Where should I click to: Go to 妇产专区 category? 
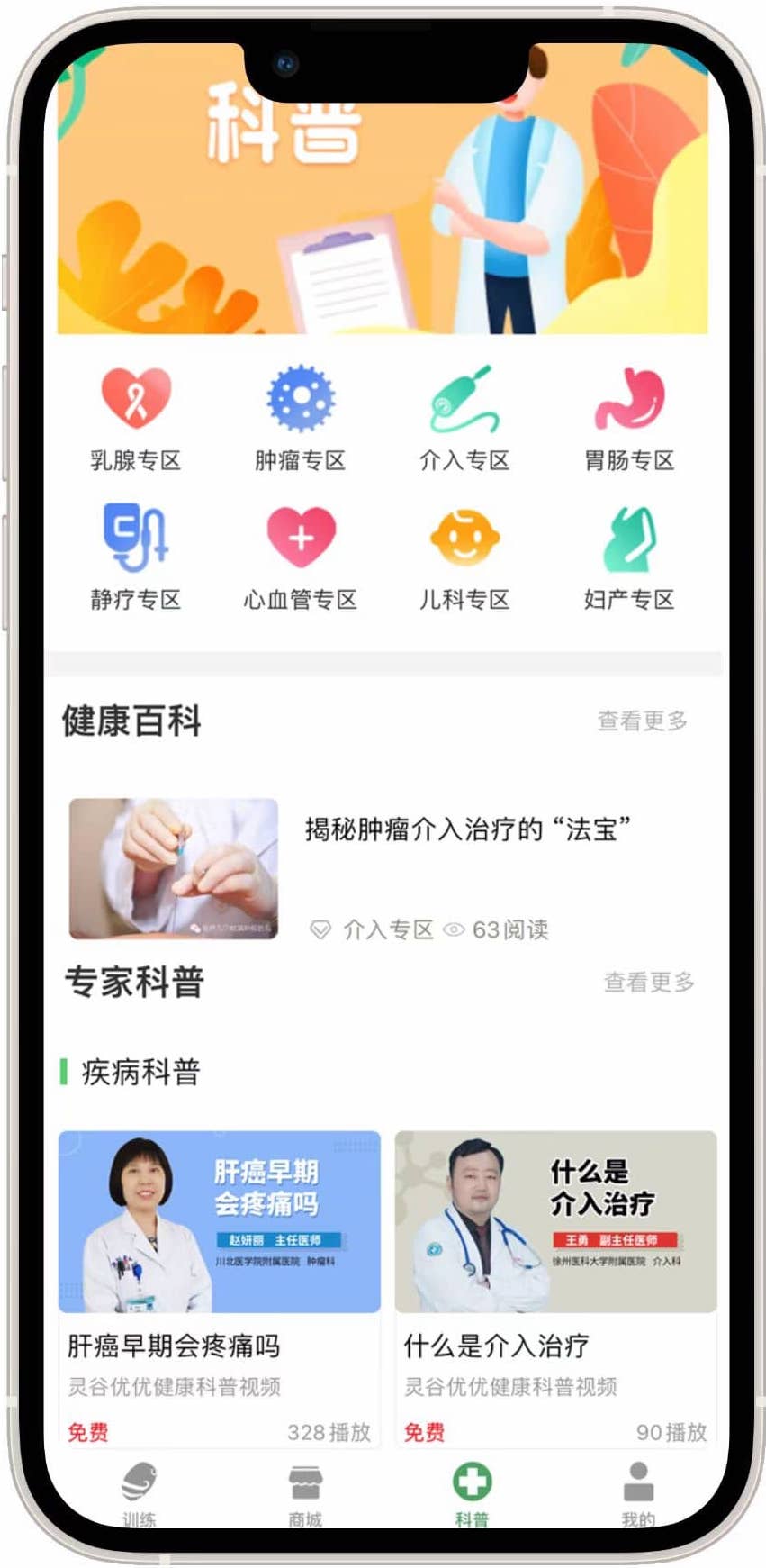pyautogui.click(x=629, y=557)
